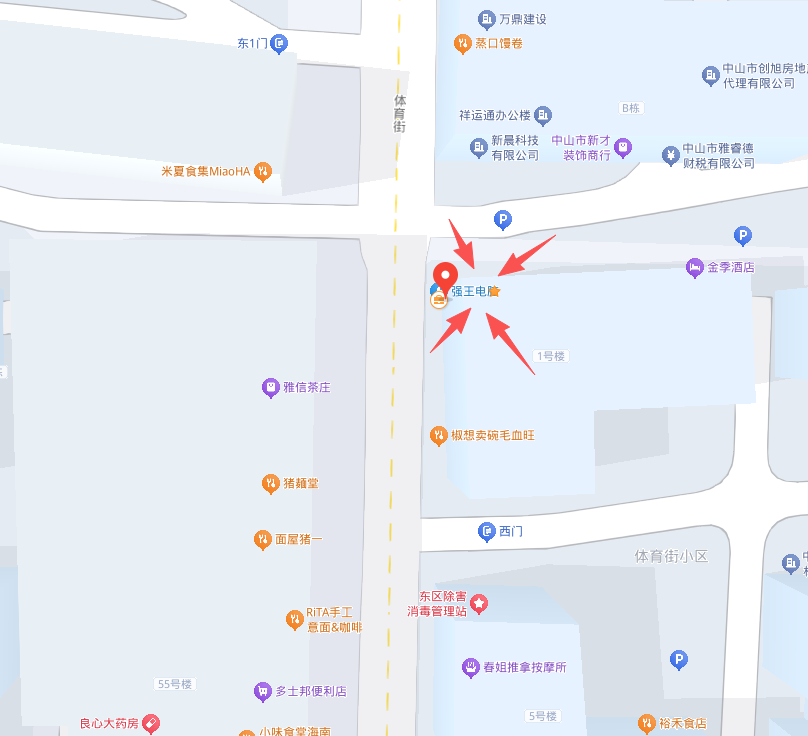Select the 雅信茶庄 tea shop marker
The width and height of the screenshot is (808, 736).
269,387
